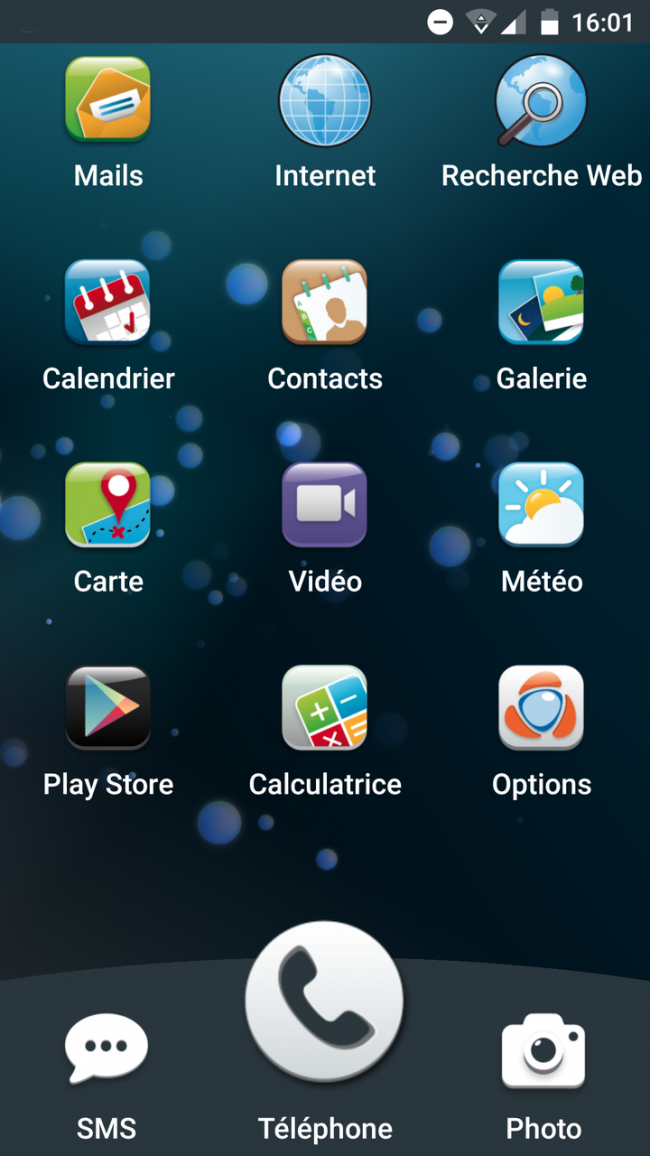Tap the Téléphone dialer button
Viewport: 650px width, 1156px height.
325,1002
